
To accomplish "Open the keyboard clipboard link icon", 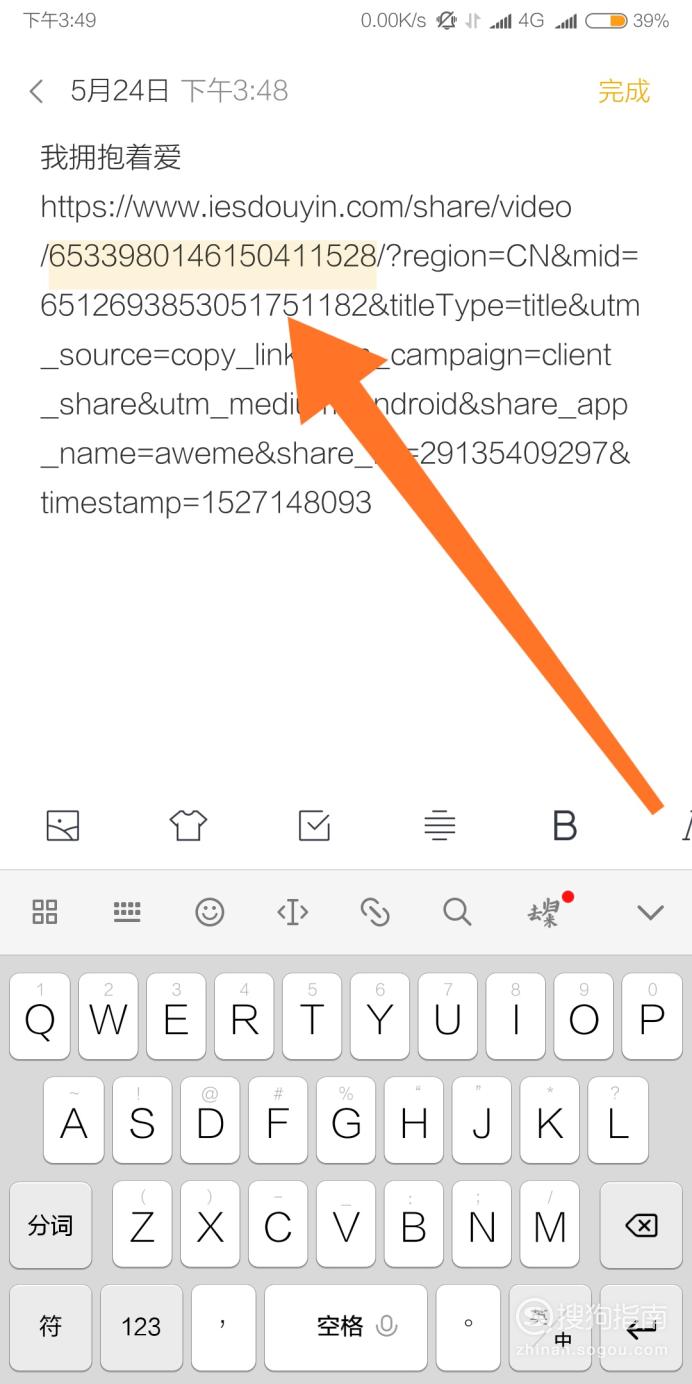I will [374, 911].
